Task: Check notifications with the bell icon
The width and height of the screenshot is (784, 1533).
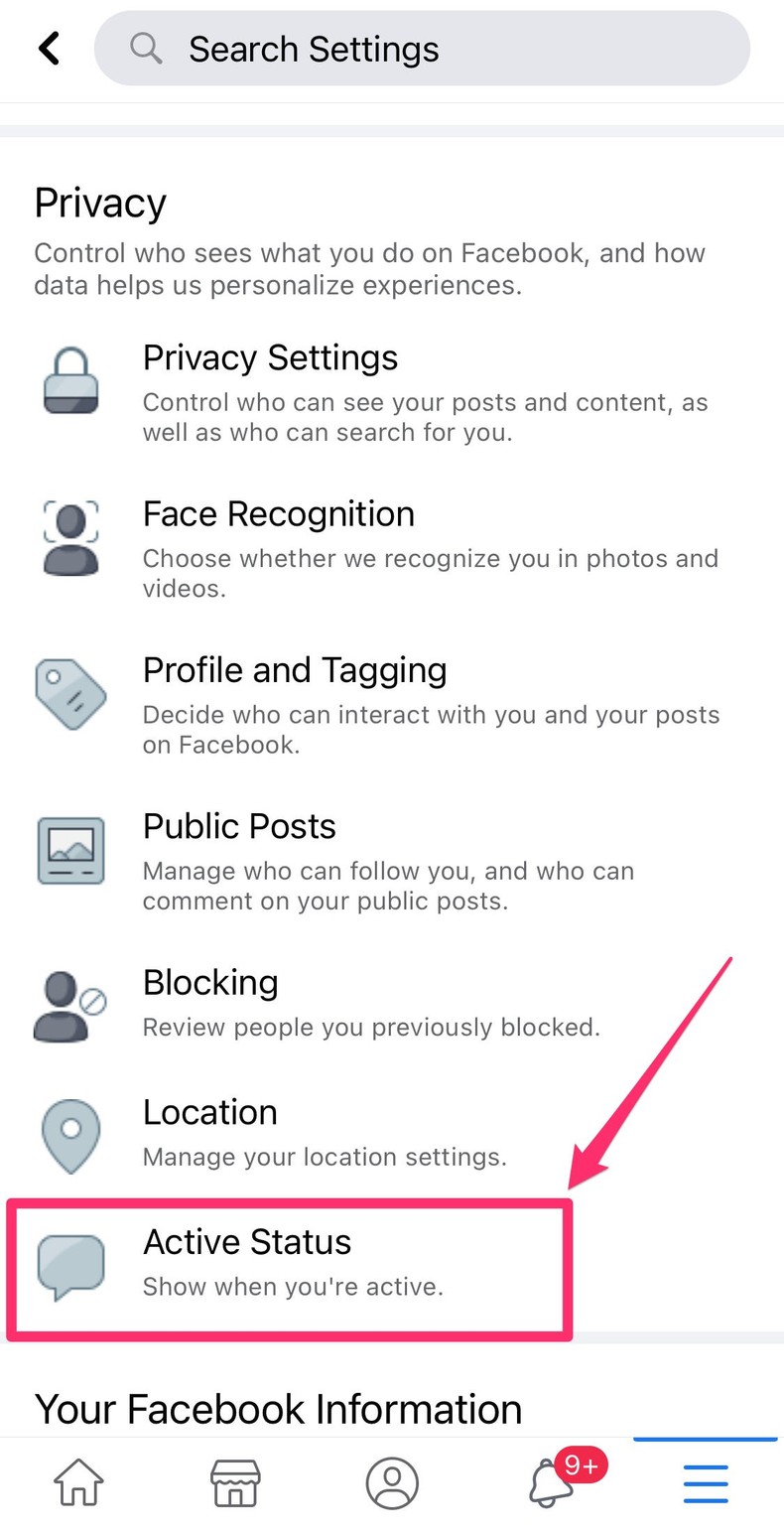Action: [548, 1485]
